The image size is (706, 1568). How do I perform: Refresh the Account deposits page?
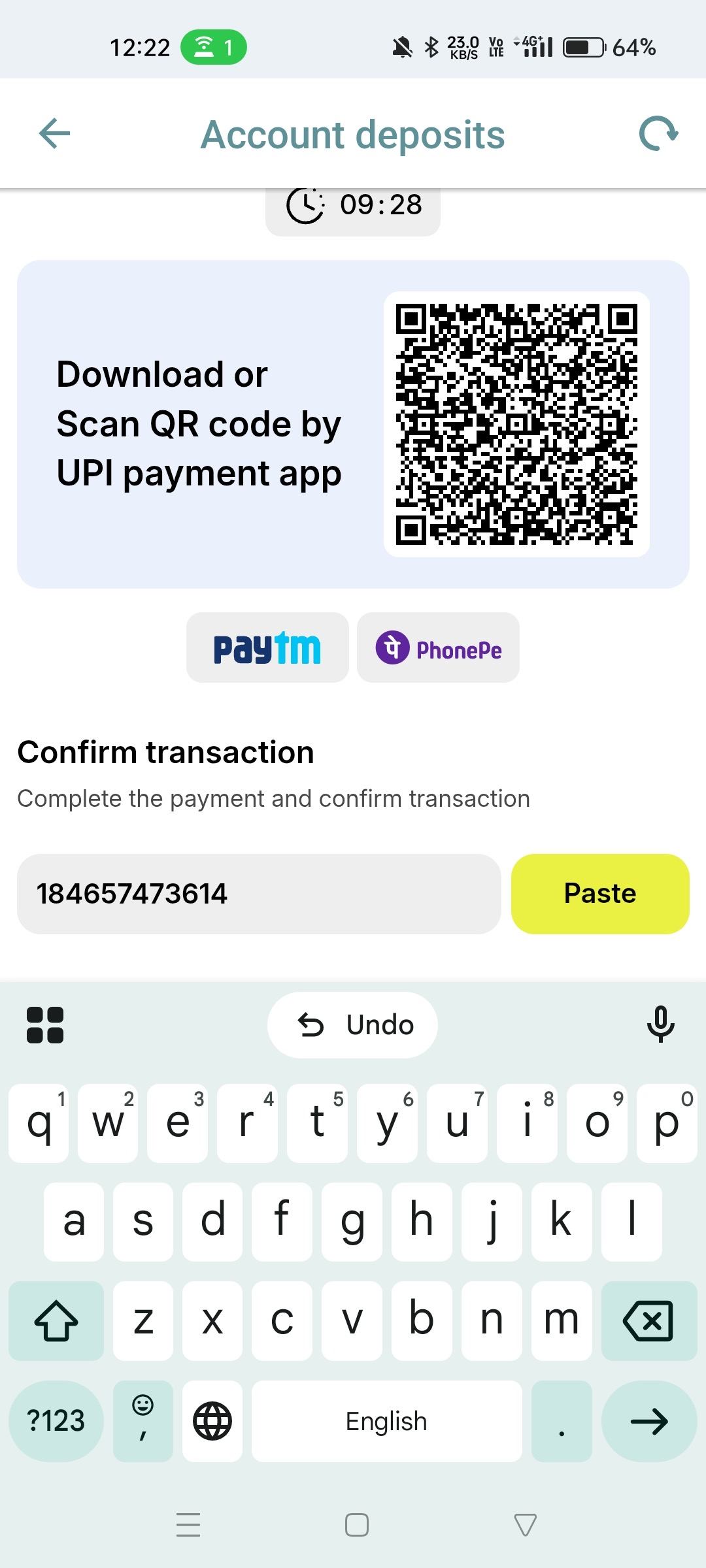(658, 134)
